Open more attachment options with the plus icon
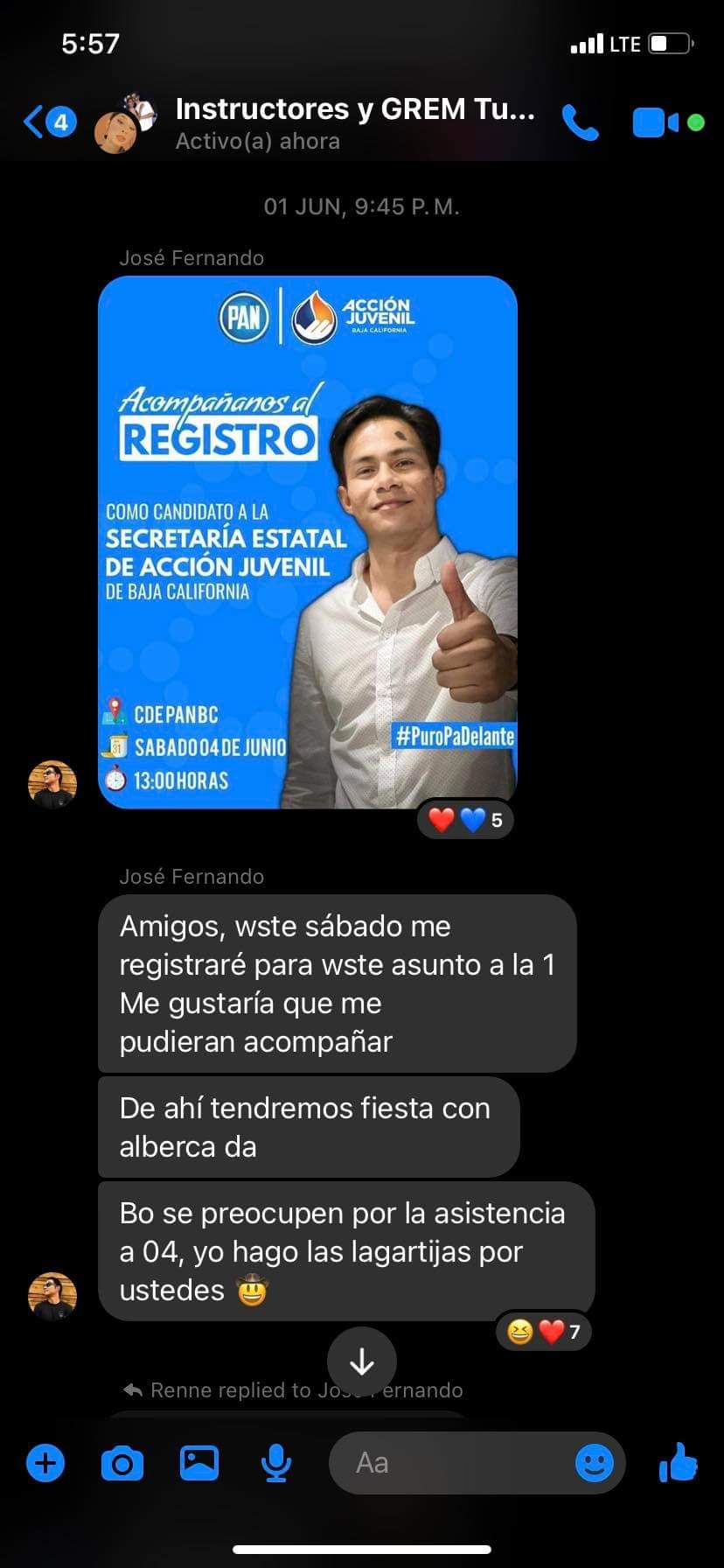 (45, 1463)
